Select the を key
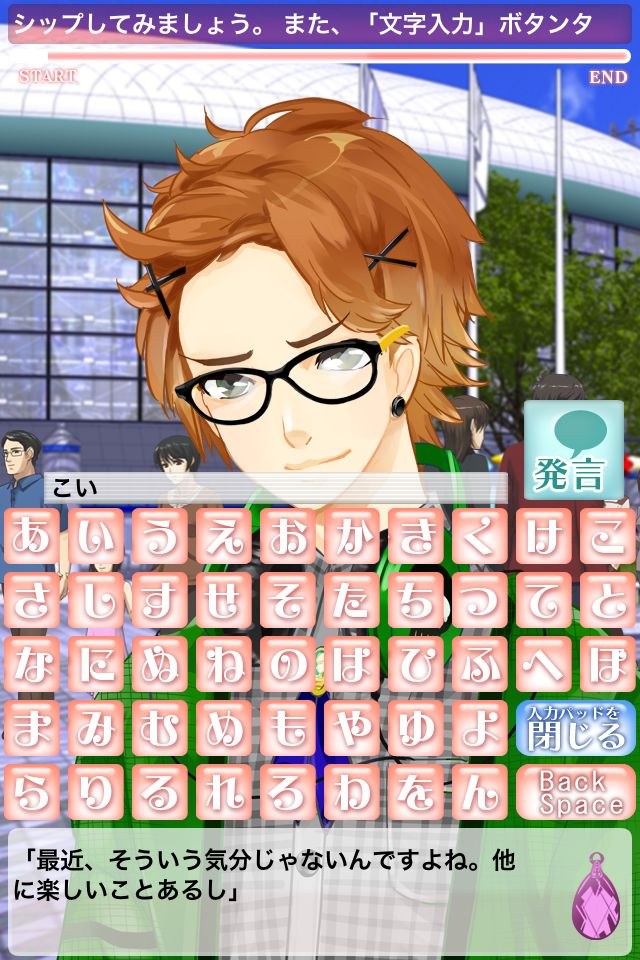The image size is (640, 960). tap(415, 792)
